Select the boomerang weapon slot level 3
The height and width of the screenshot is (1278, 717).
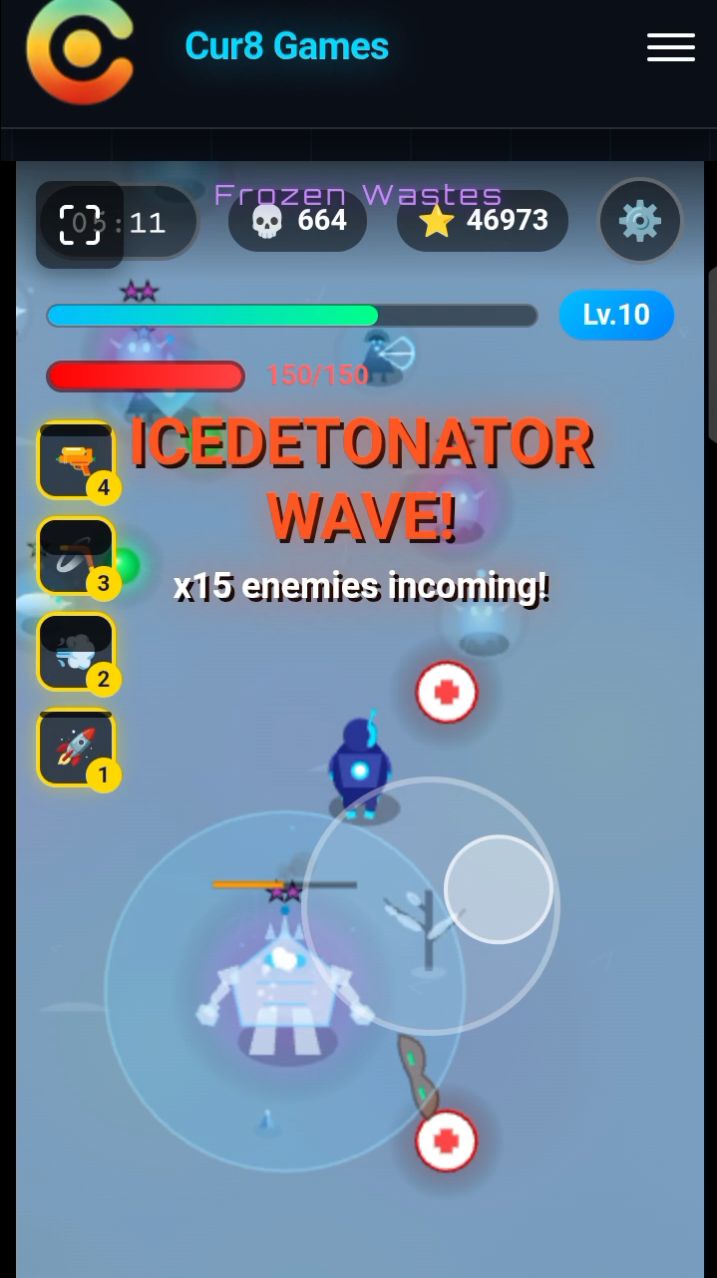[x=77, y=557]
